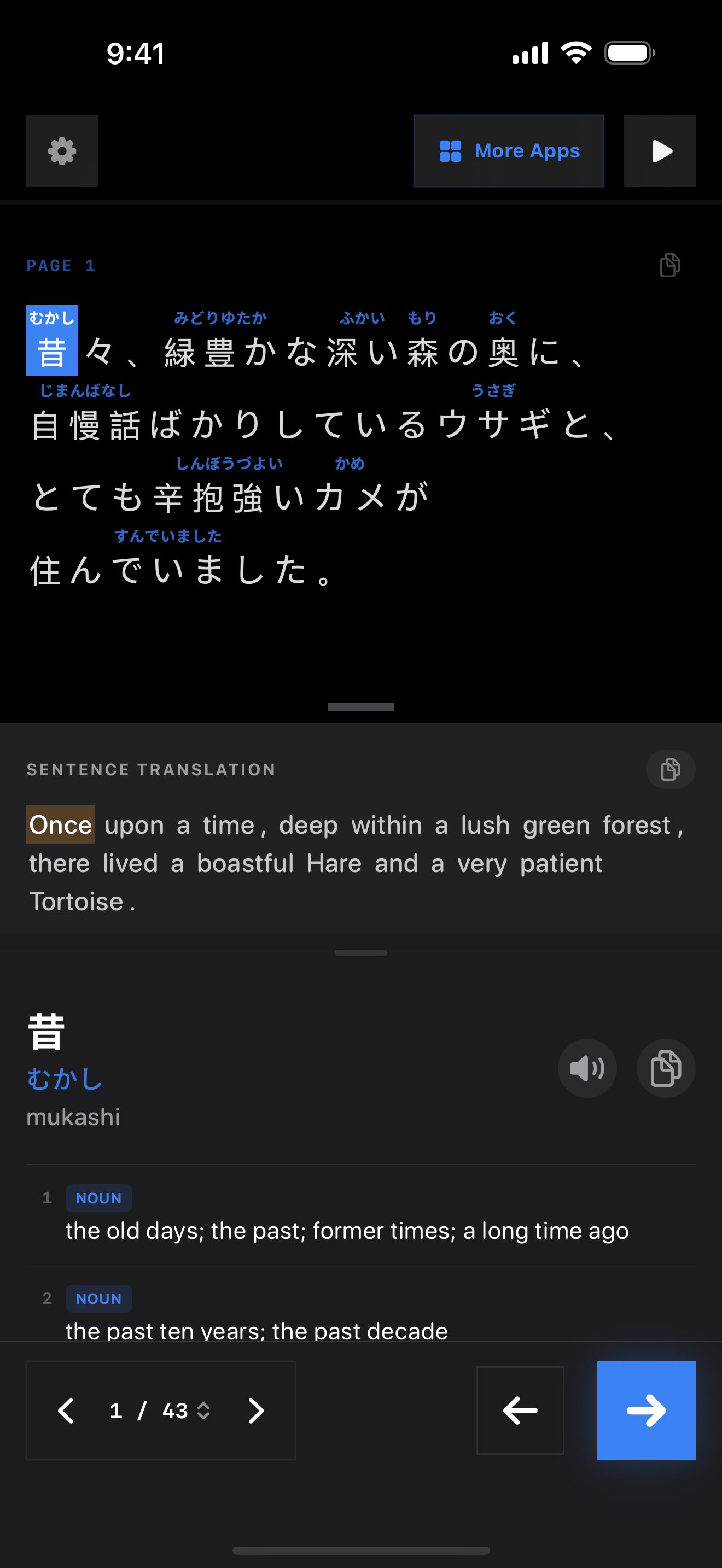Image resolution: width=722 pixels, height=1568 pixels.
Task: Play pronunciation of むかし
Action: click(x=587, y=1068)
